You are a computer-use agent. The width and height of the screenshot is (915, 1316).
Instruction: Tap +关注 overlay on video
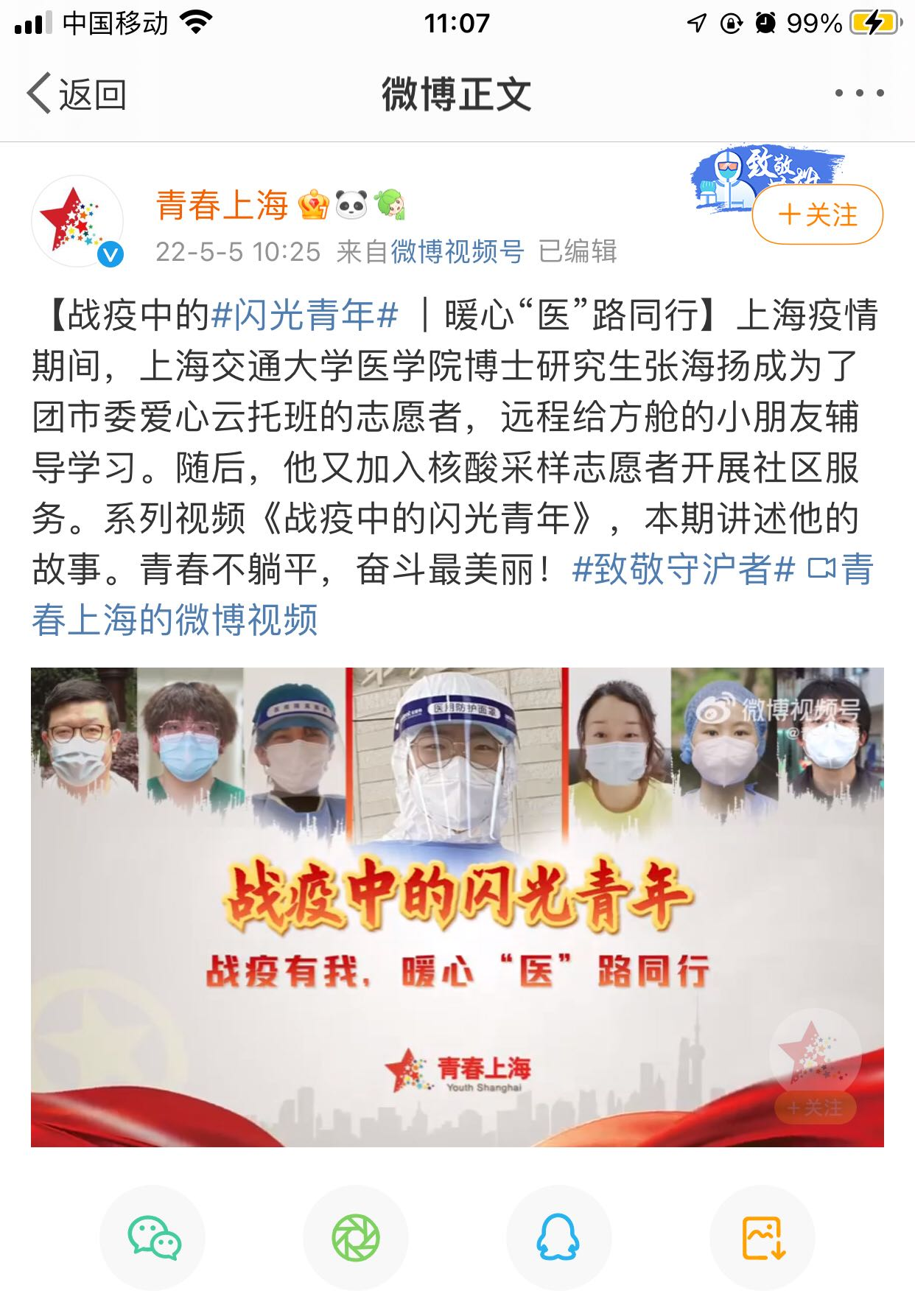[815, 1107]
